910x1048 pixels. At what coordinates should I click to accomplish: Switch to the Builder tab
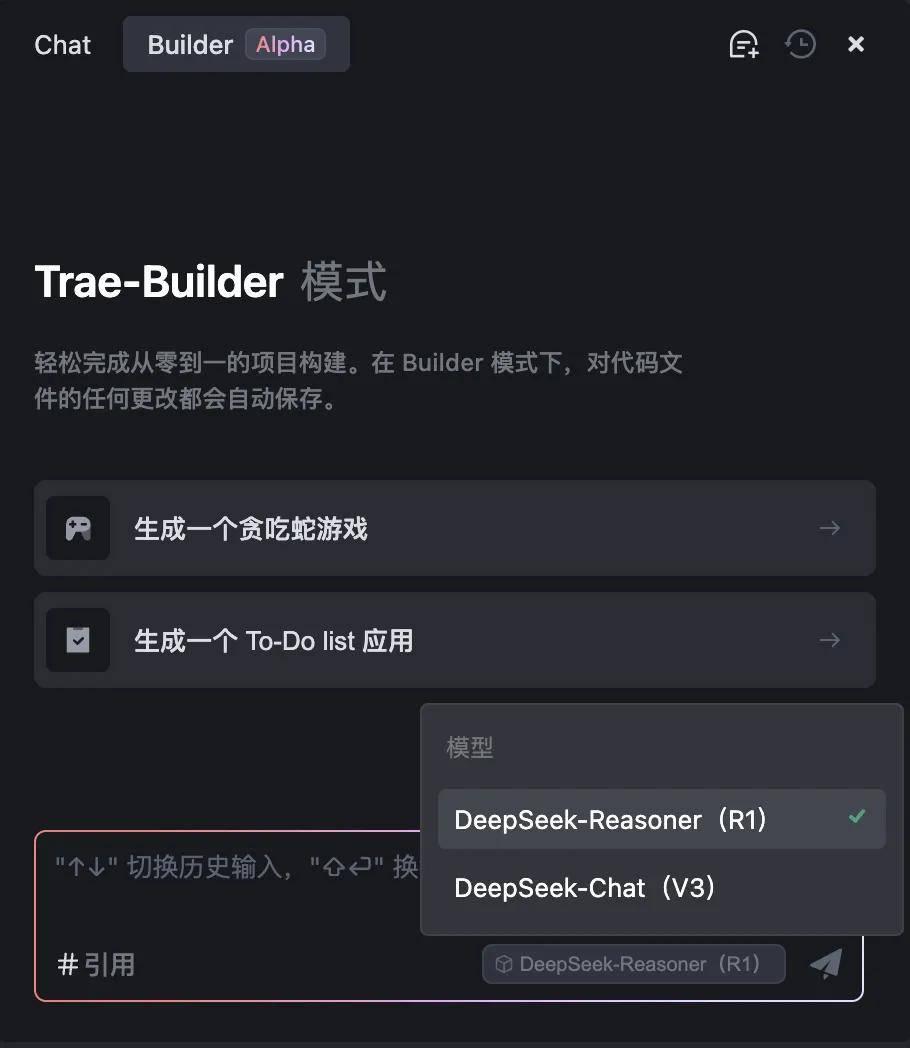tap(190, 44)
